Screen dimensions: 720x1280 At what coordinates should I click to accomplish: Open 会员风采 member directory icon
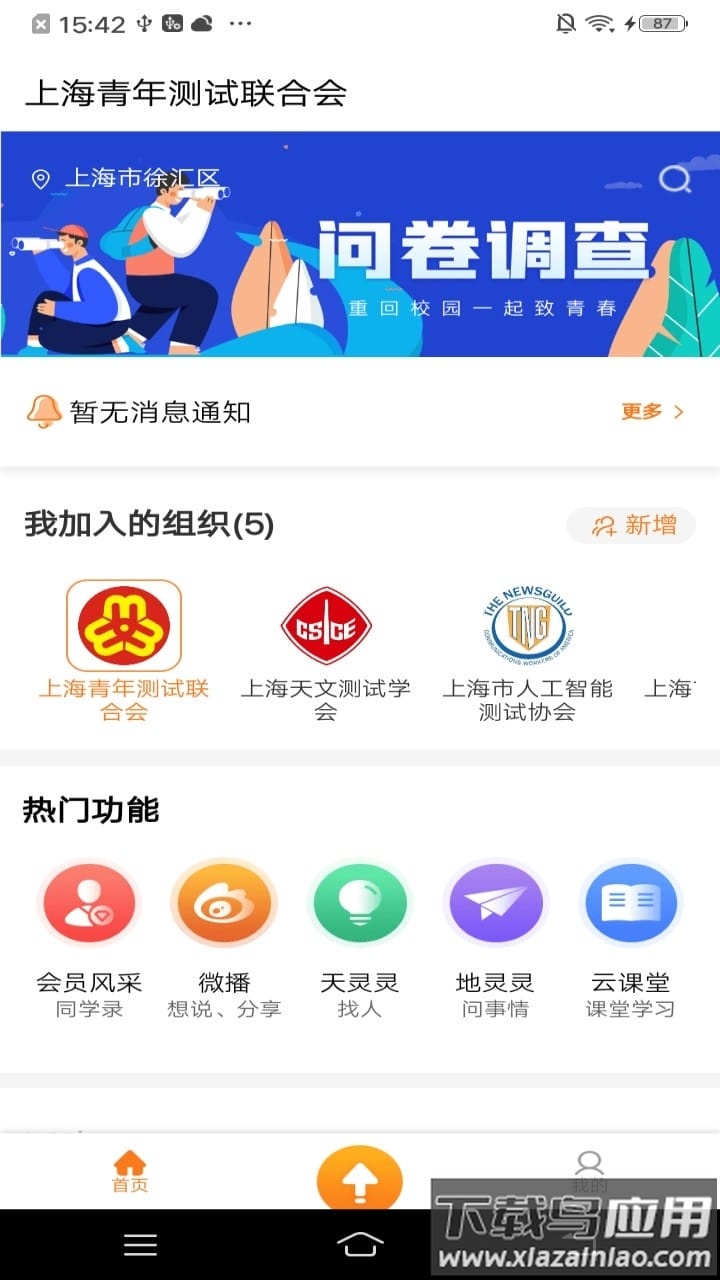tap(88, 902)
